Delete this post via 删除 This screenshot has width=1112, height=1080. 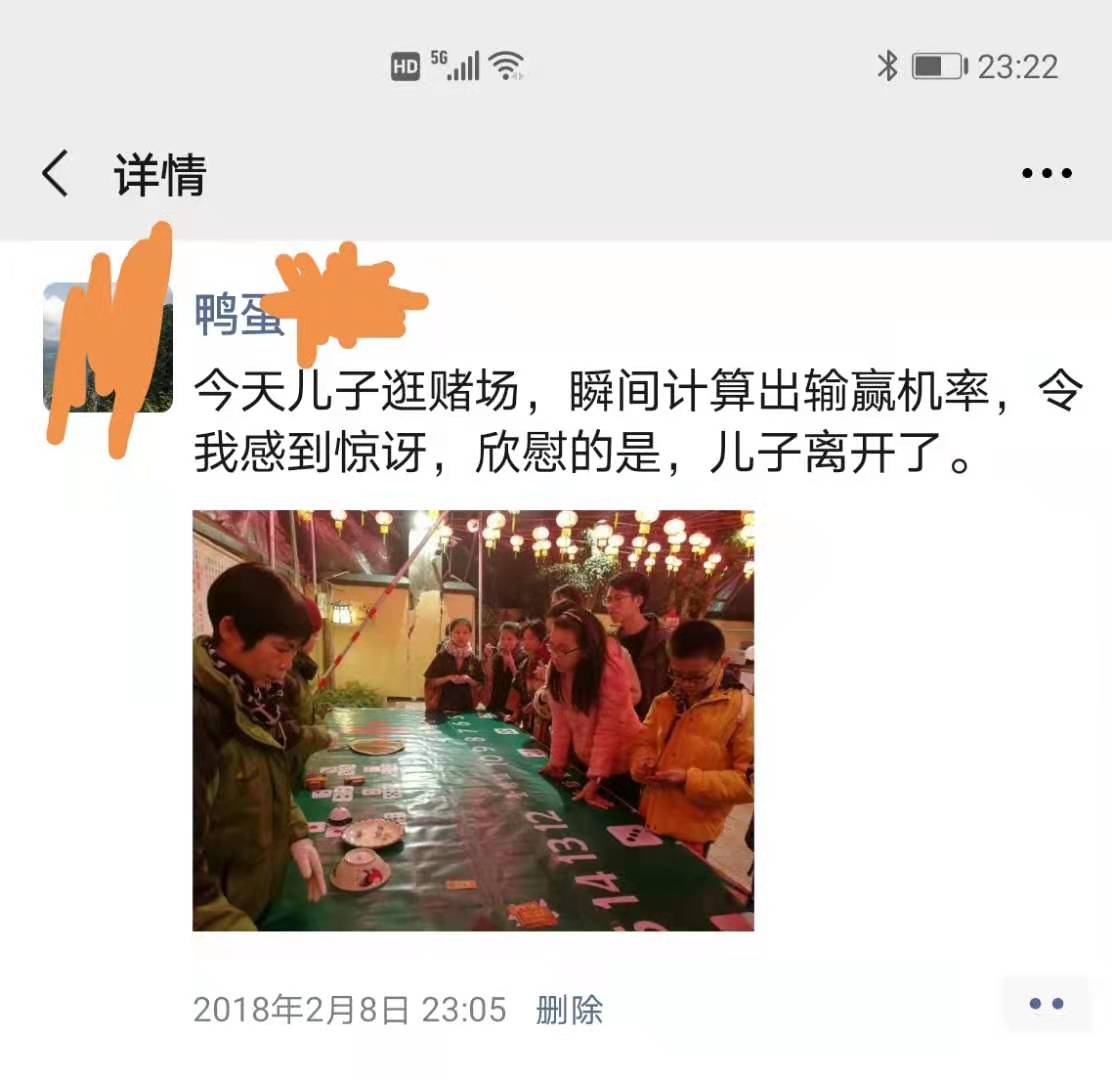coord(569,1009)
